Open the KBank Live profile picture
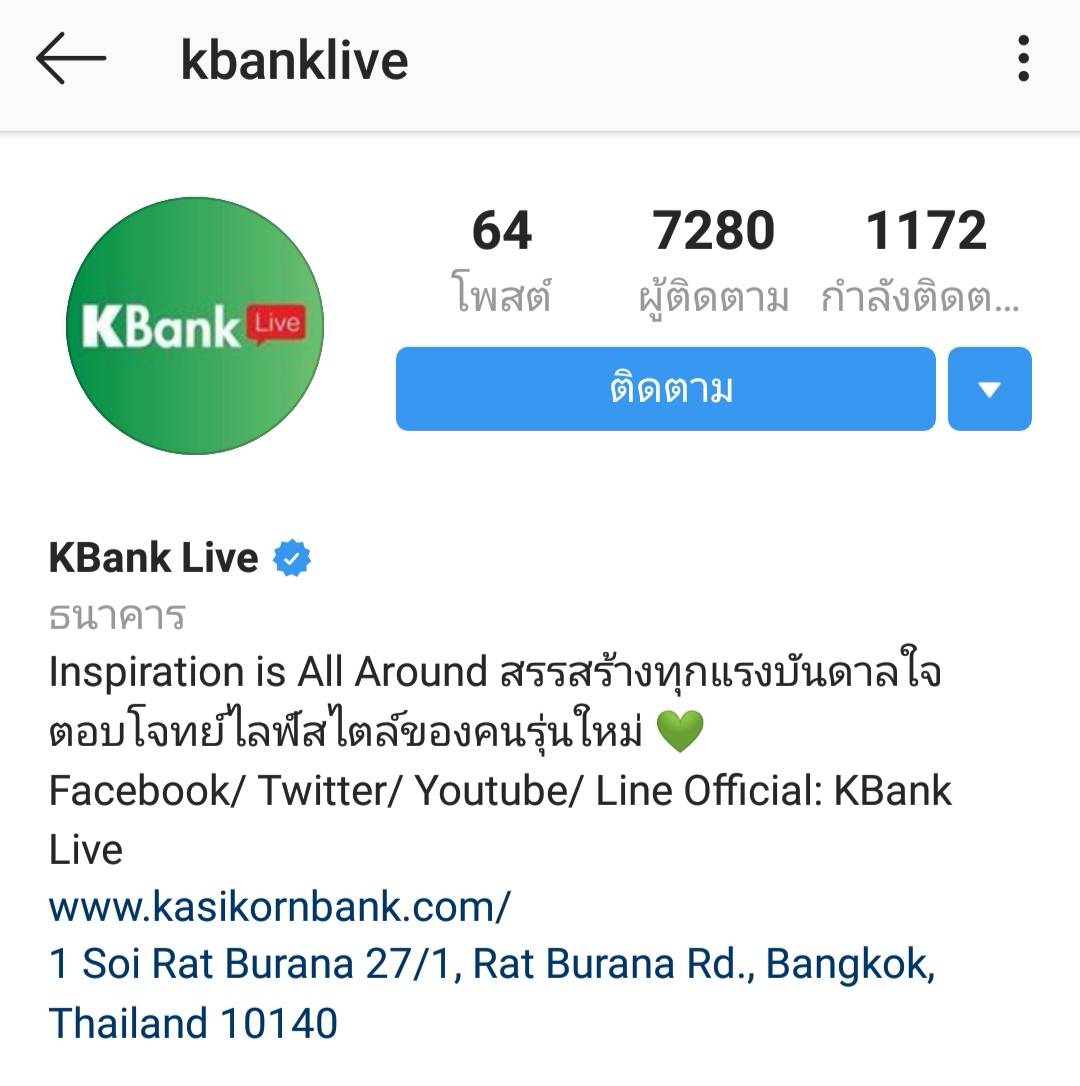 [195, 326]
